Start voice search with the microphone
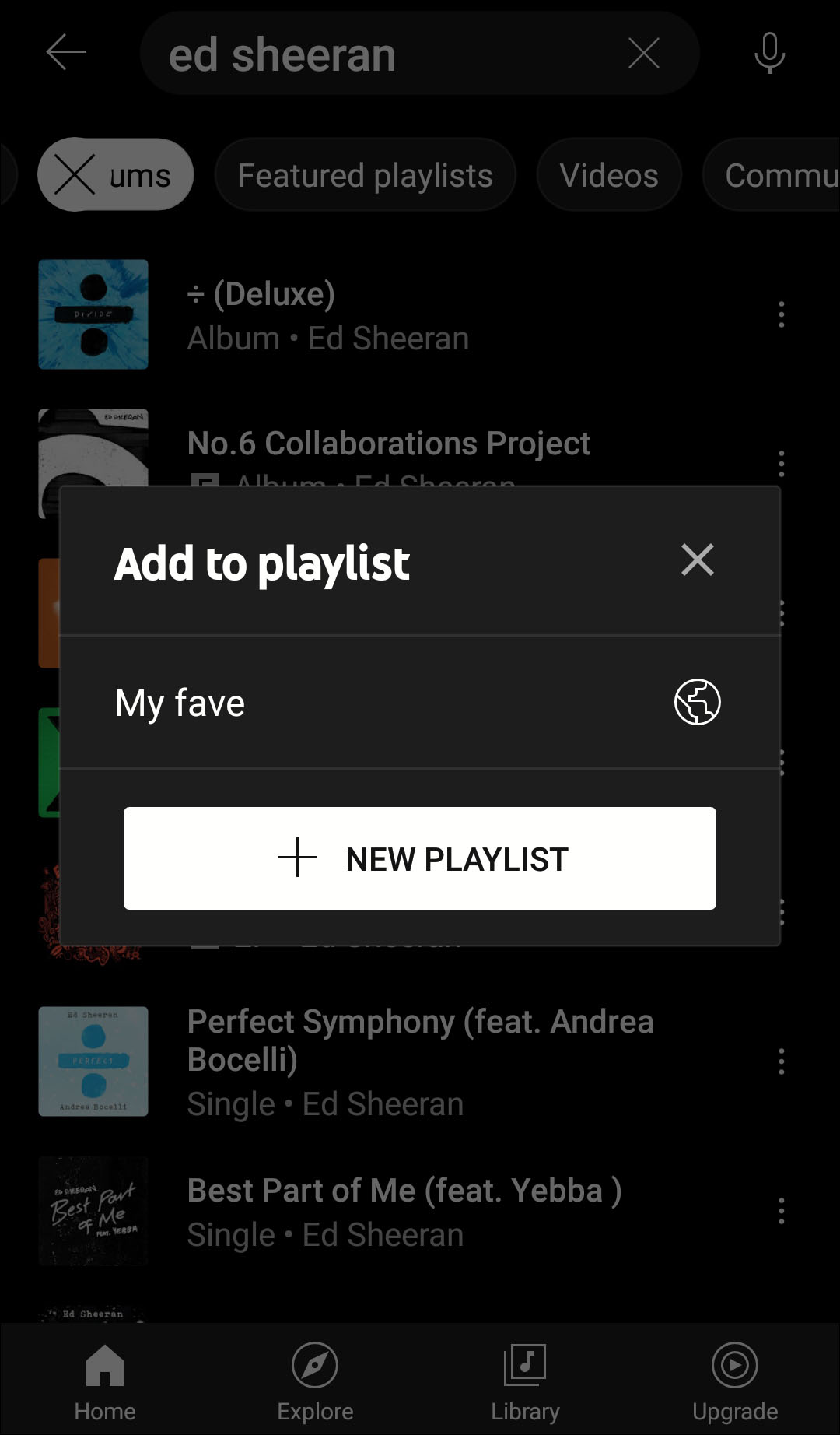Image resolution: width=840 pixels, height=1435 pixels. (x=769, y=53)
